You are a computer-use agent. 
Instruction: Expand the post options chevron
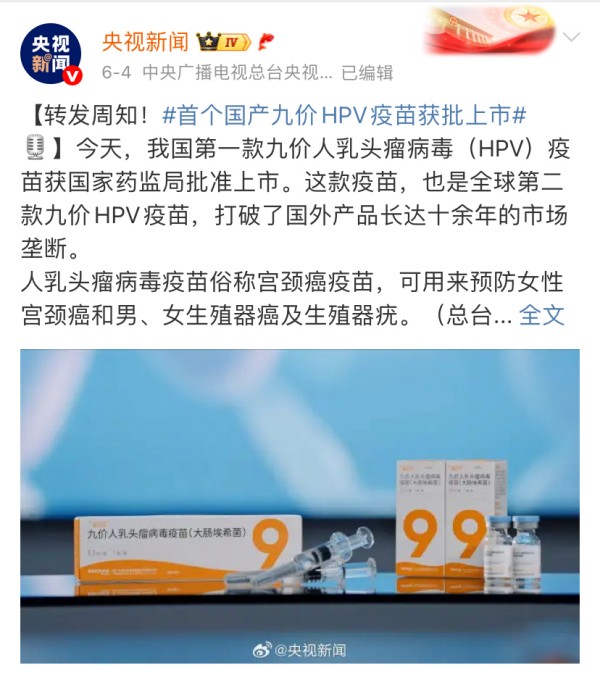point(571,38)
